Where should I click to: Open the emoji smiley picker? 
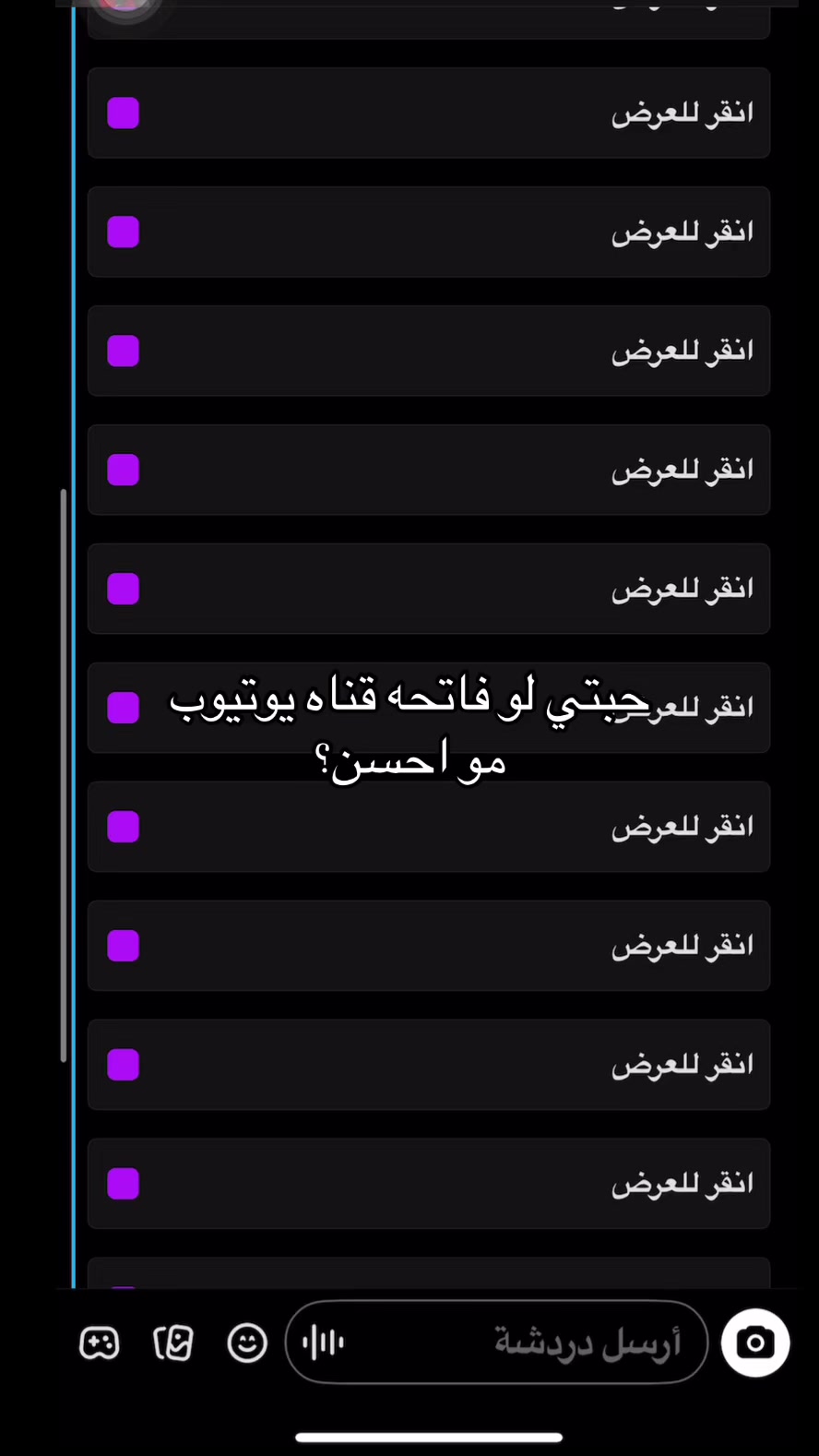click(x=247, y=1343)
